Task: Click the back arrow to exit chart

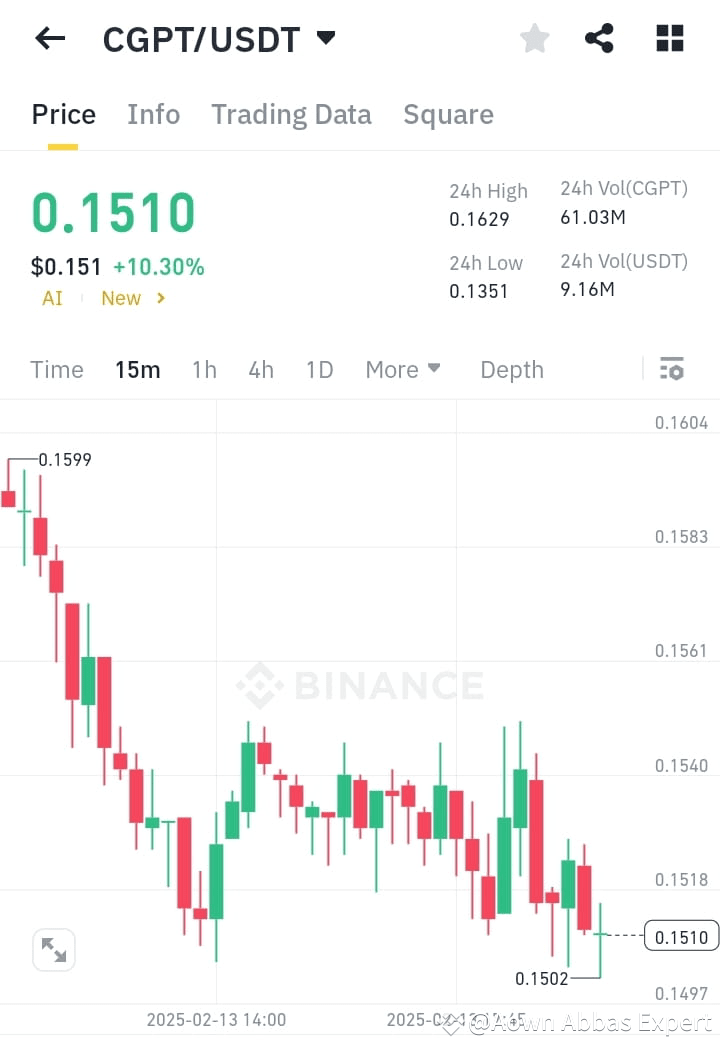Action: 49,38
